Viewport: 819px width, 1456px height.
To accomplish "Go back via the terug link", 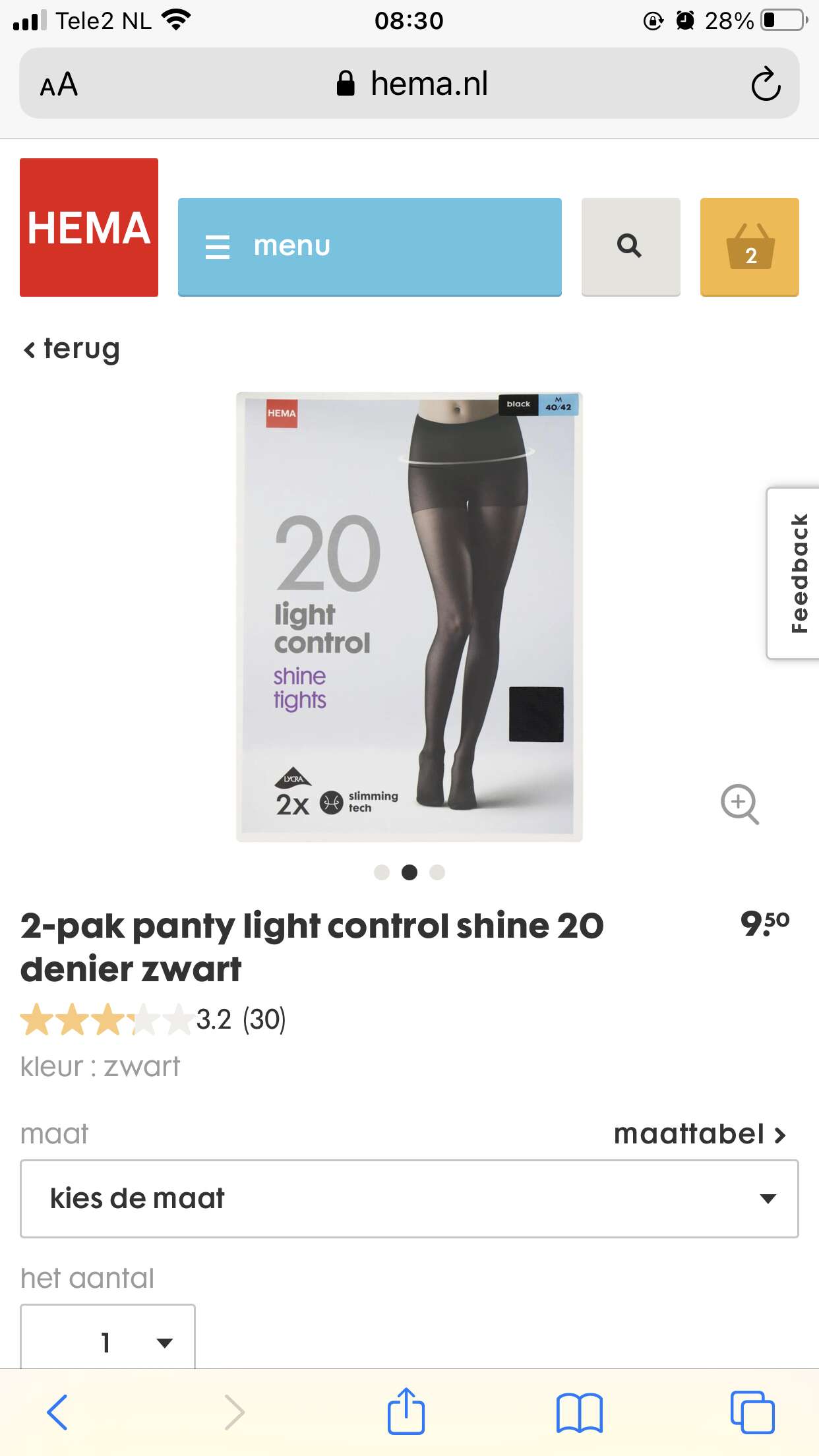I will coord(72,349).
